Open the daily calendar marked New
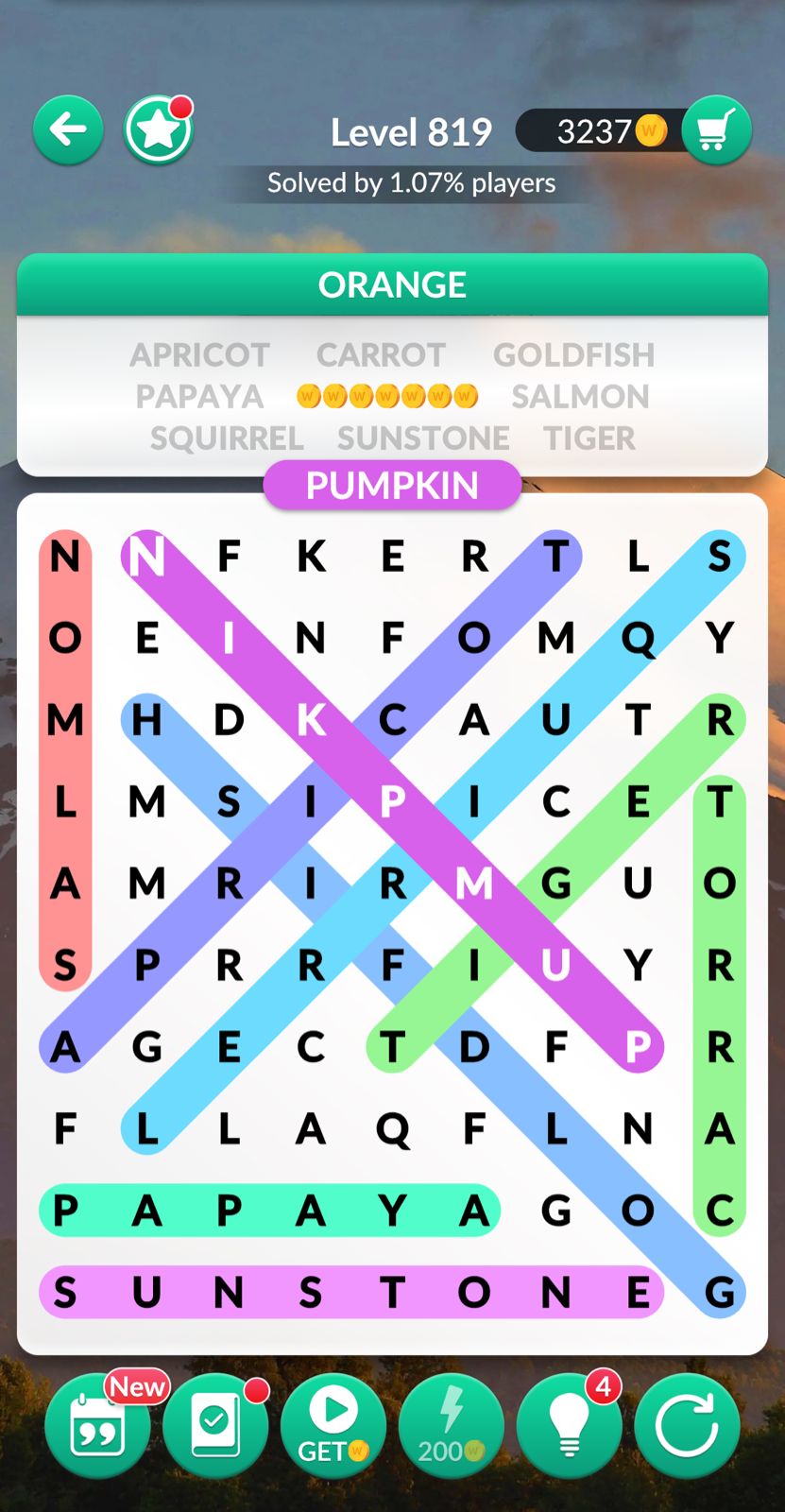The height and width of the screenshot is (1512, 785). [x=97, y=1425]
